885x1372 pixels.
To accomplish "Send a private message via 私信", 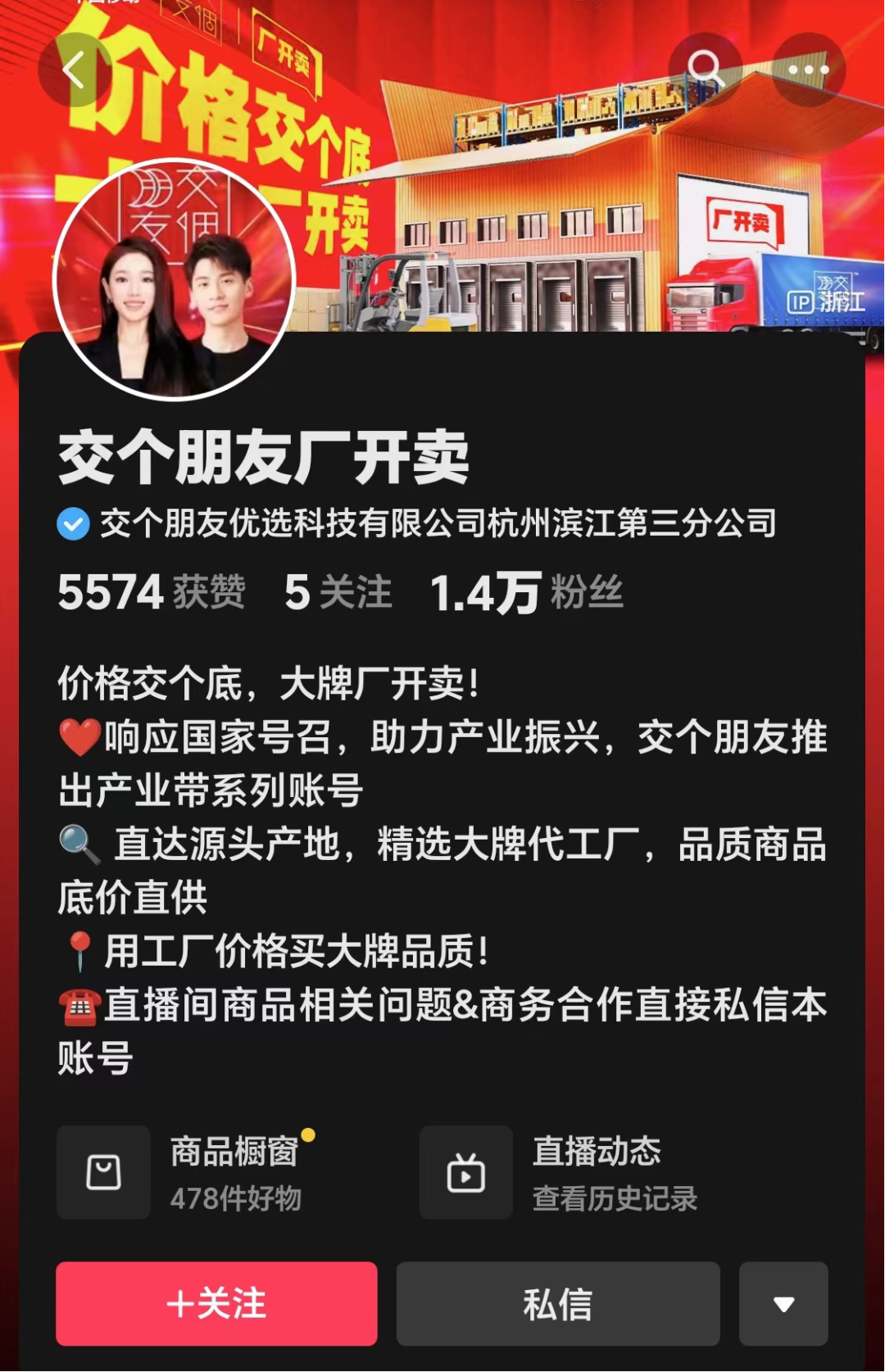I will pyautogui.click(x=557, y=1303).
